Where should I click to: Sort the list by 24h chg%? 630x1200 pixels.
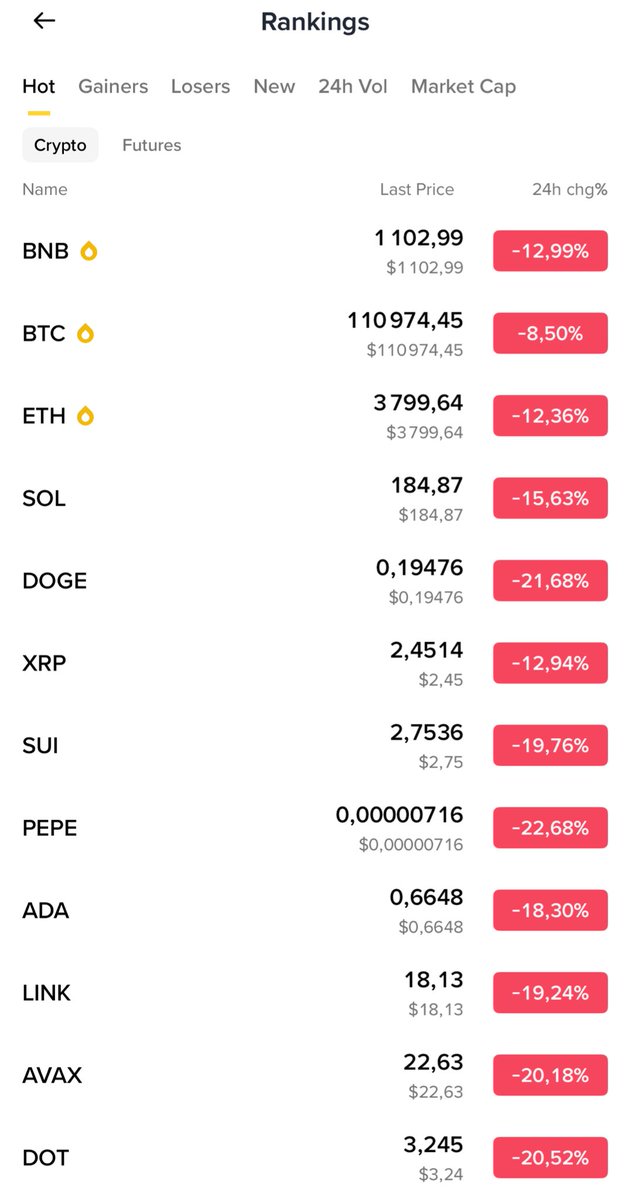[569, 189]
